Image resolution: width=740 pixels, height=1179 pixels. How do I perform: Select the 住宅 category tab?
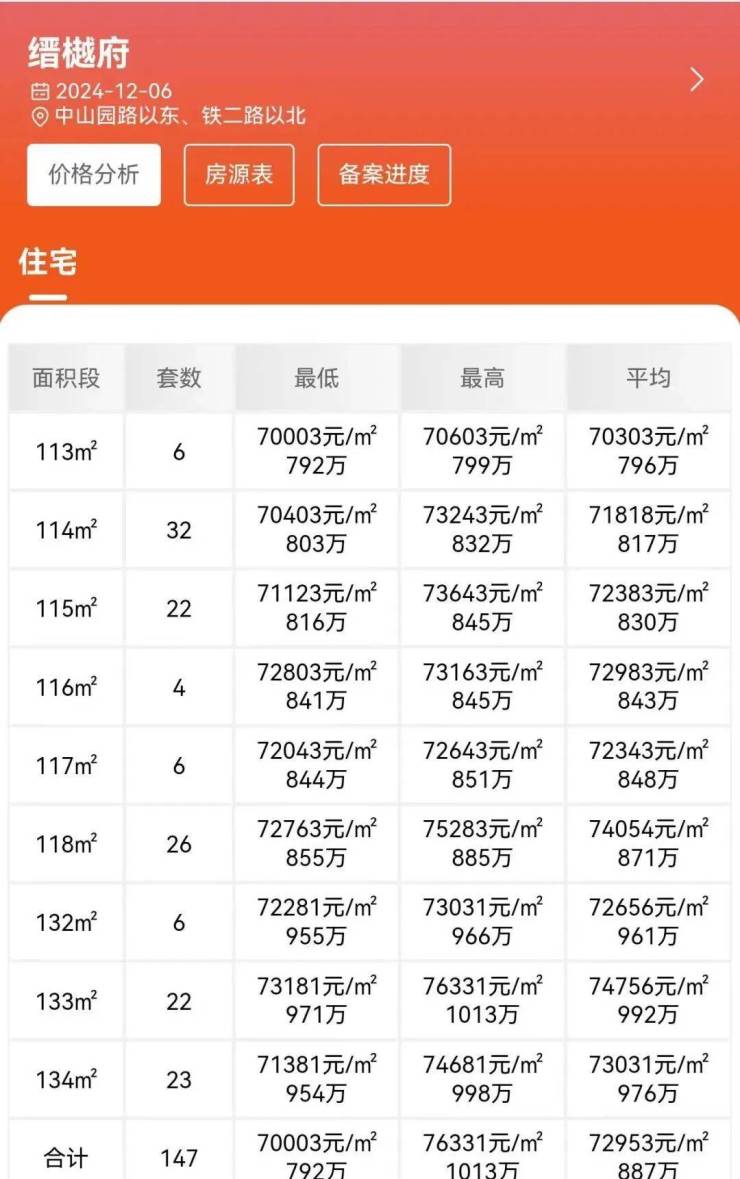(48, 263)
